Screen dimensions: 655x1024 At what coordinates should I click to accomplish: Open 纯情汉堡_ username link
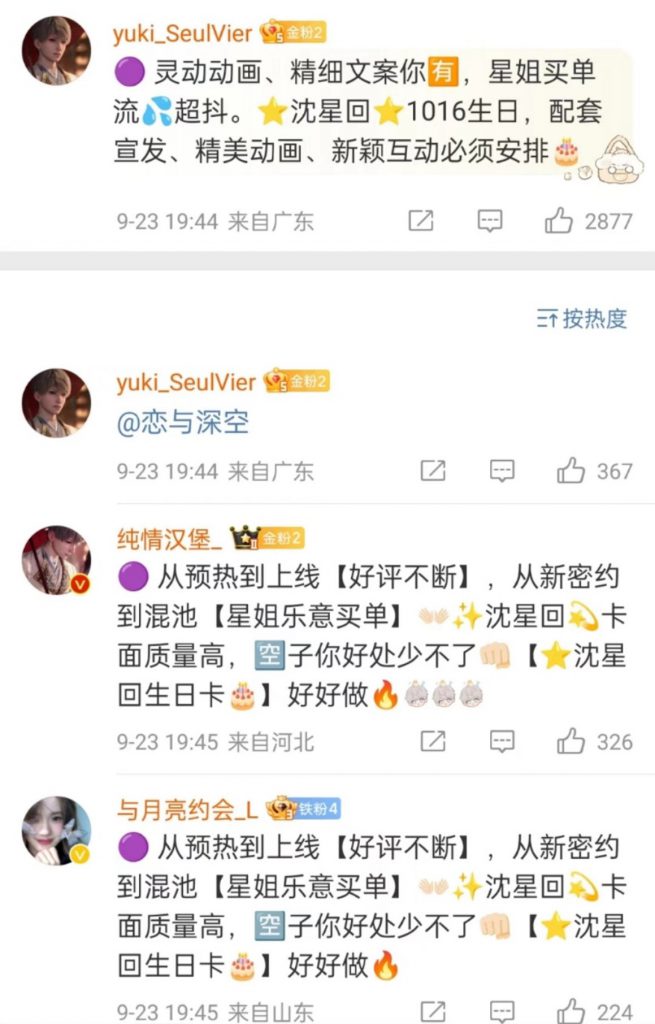click(x=167, y=539)
